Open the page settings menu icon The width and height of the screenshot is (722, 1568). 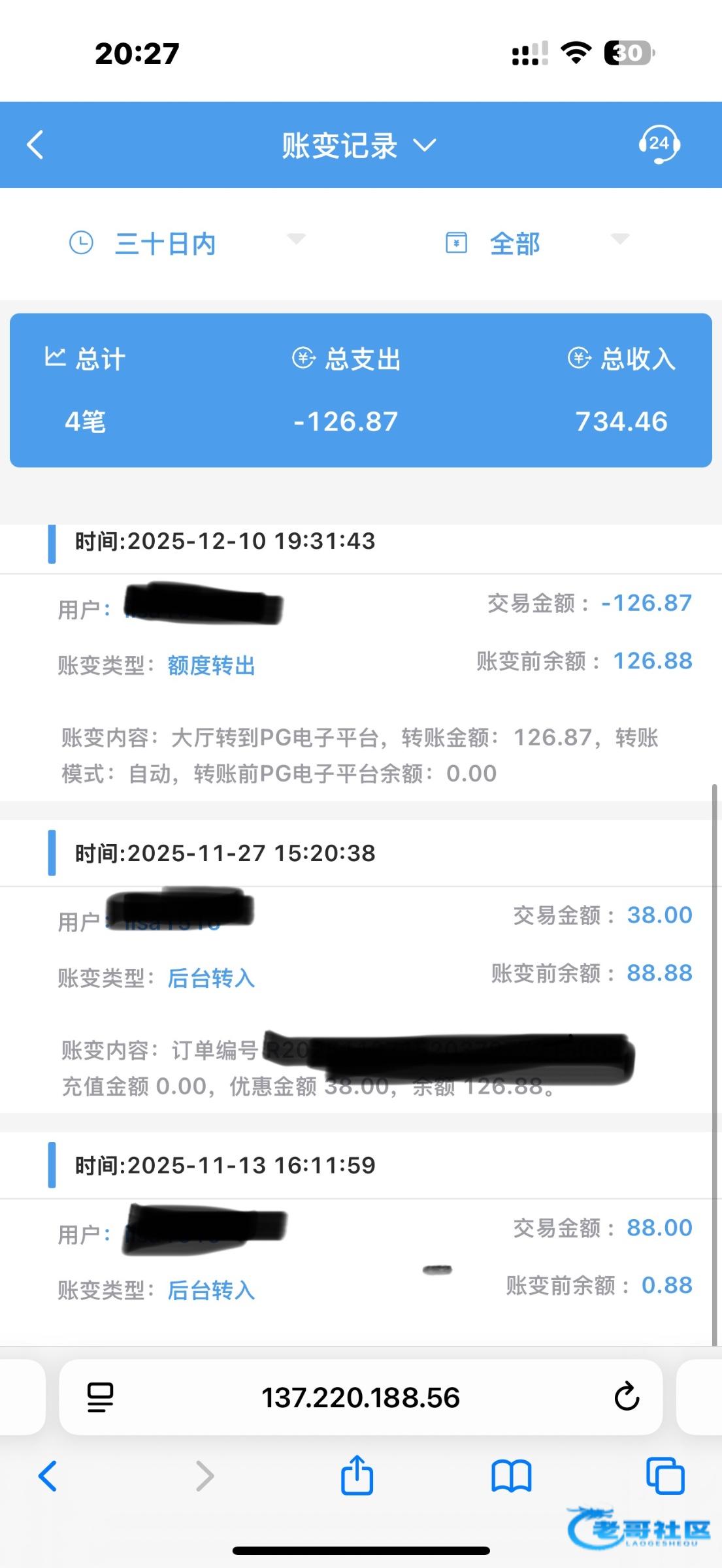click(x=100, y=1397)
